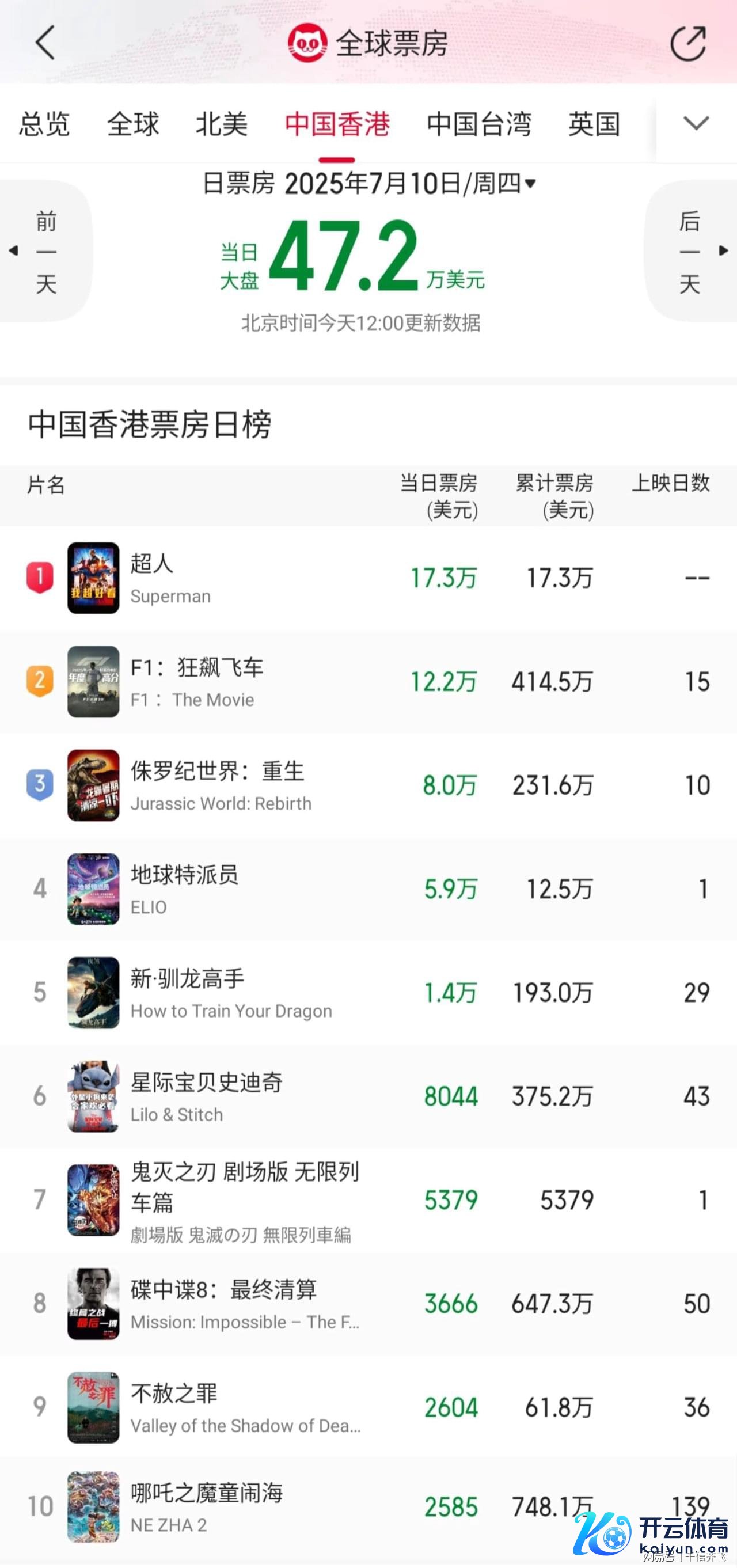Jump to 前一天 box office data
Screen dimensions: 737x1568
[45, 251]
